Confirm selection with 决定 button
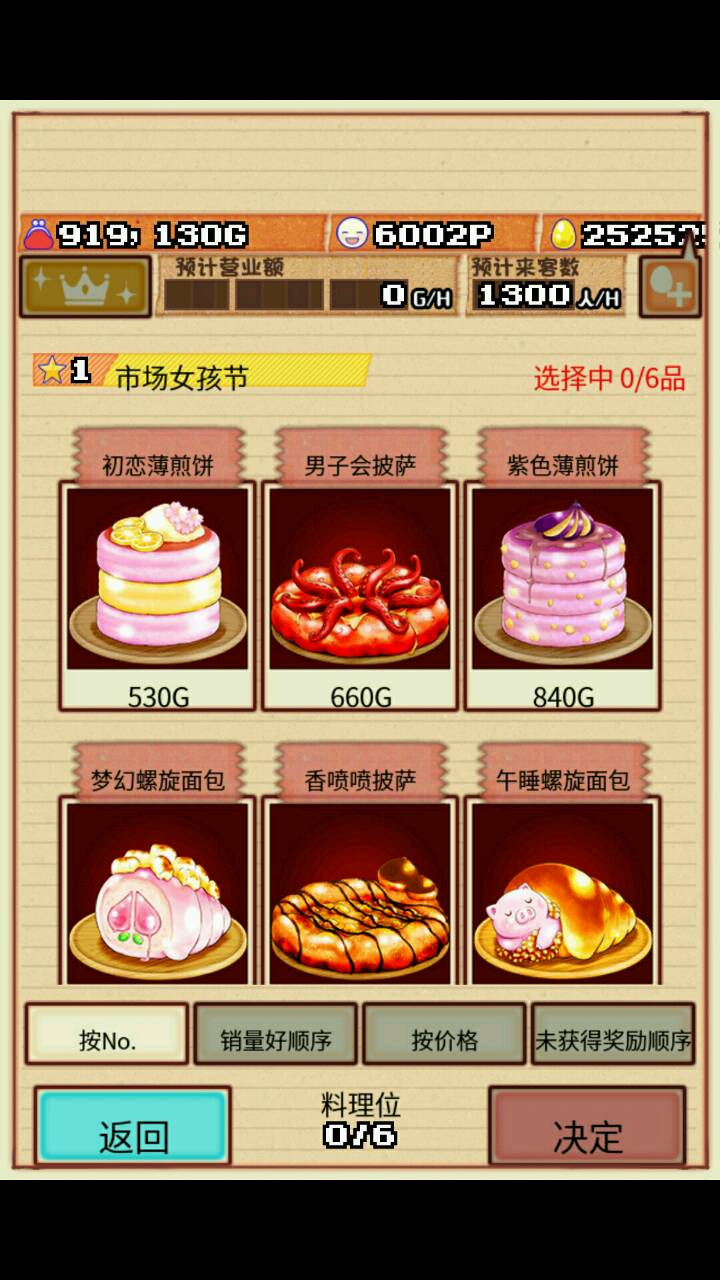Screen dimensions: 720x1280 coord(587,1127)
